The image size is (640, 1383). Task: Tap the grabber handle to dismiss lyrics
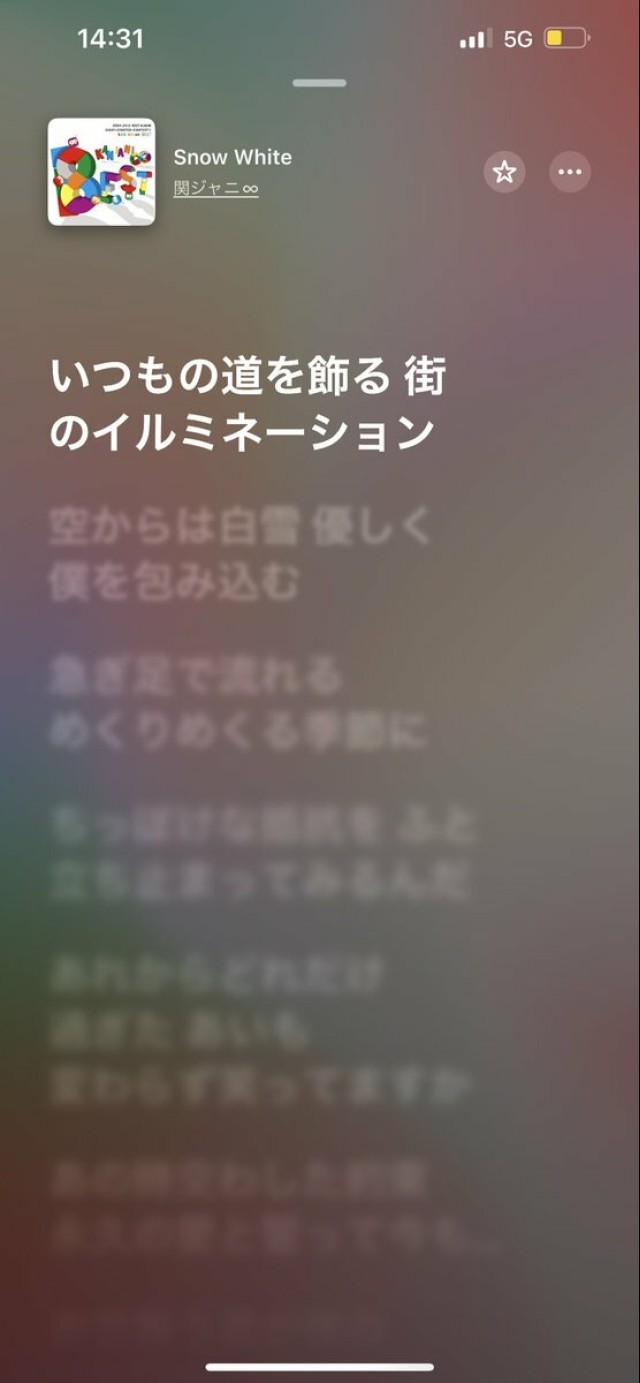click(x=319, y=83)
